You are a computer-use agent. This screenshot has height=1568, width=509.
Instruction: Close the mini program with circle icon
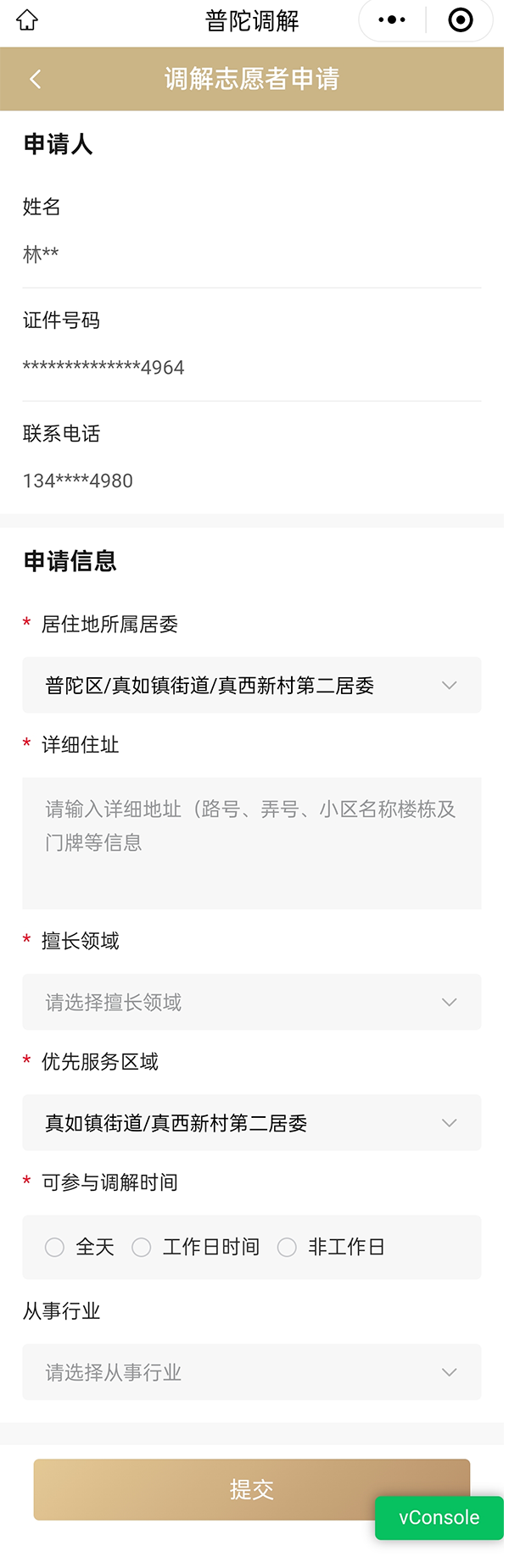pyautogui.click(x=461, y=20)
